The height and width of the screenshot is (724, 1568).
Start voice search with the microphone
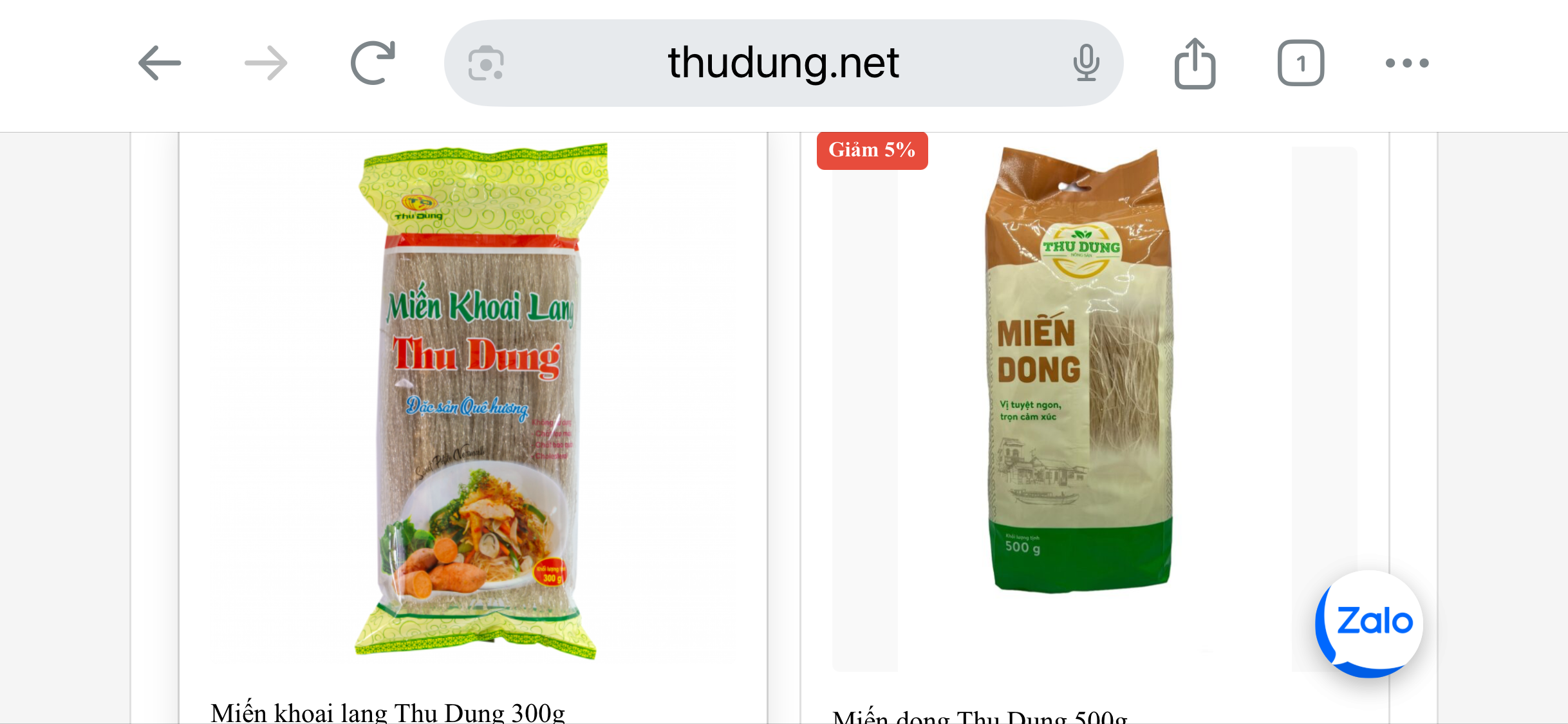(1086, 63)
